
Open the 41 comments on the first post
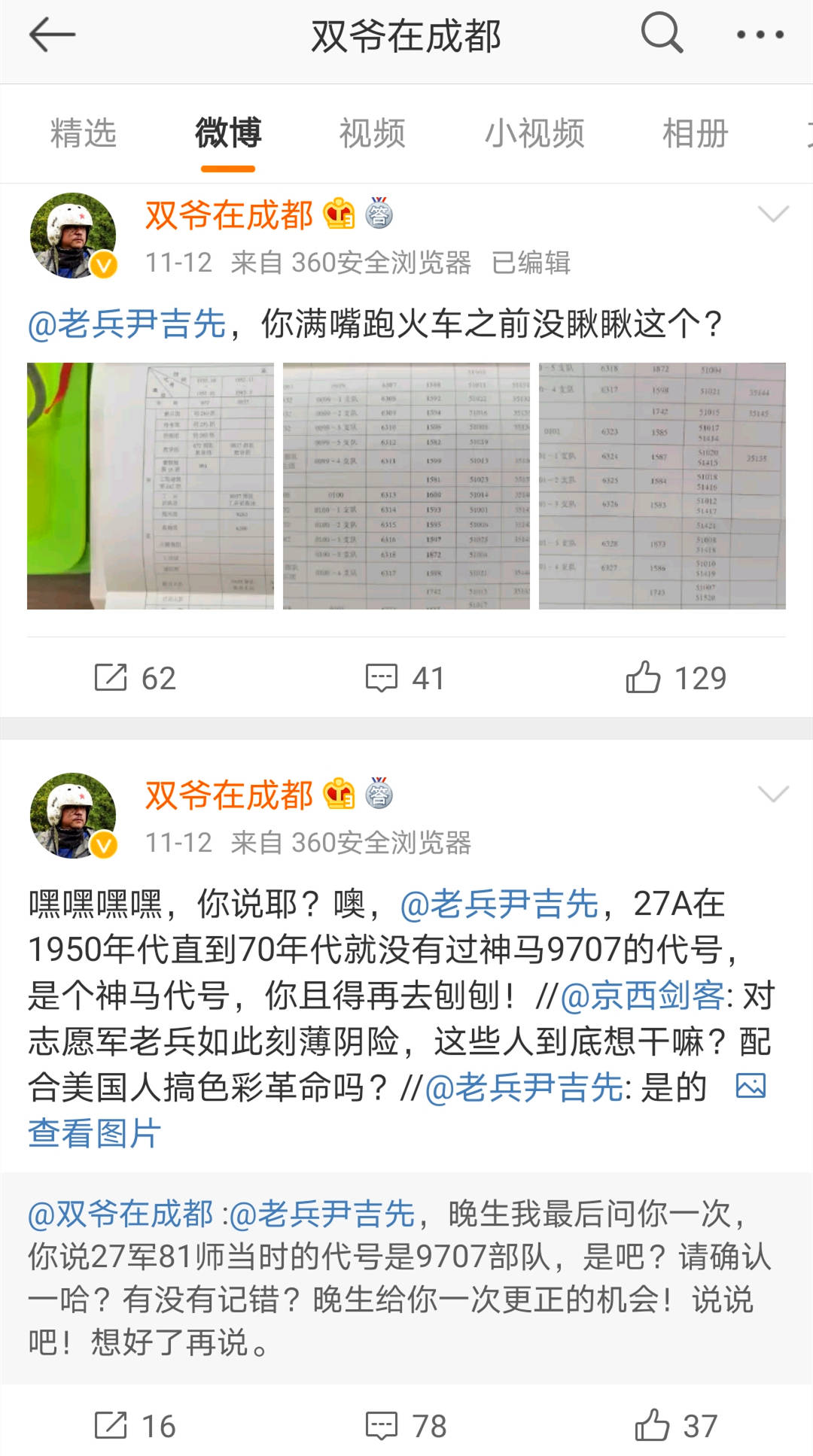point(406,678)
